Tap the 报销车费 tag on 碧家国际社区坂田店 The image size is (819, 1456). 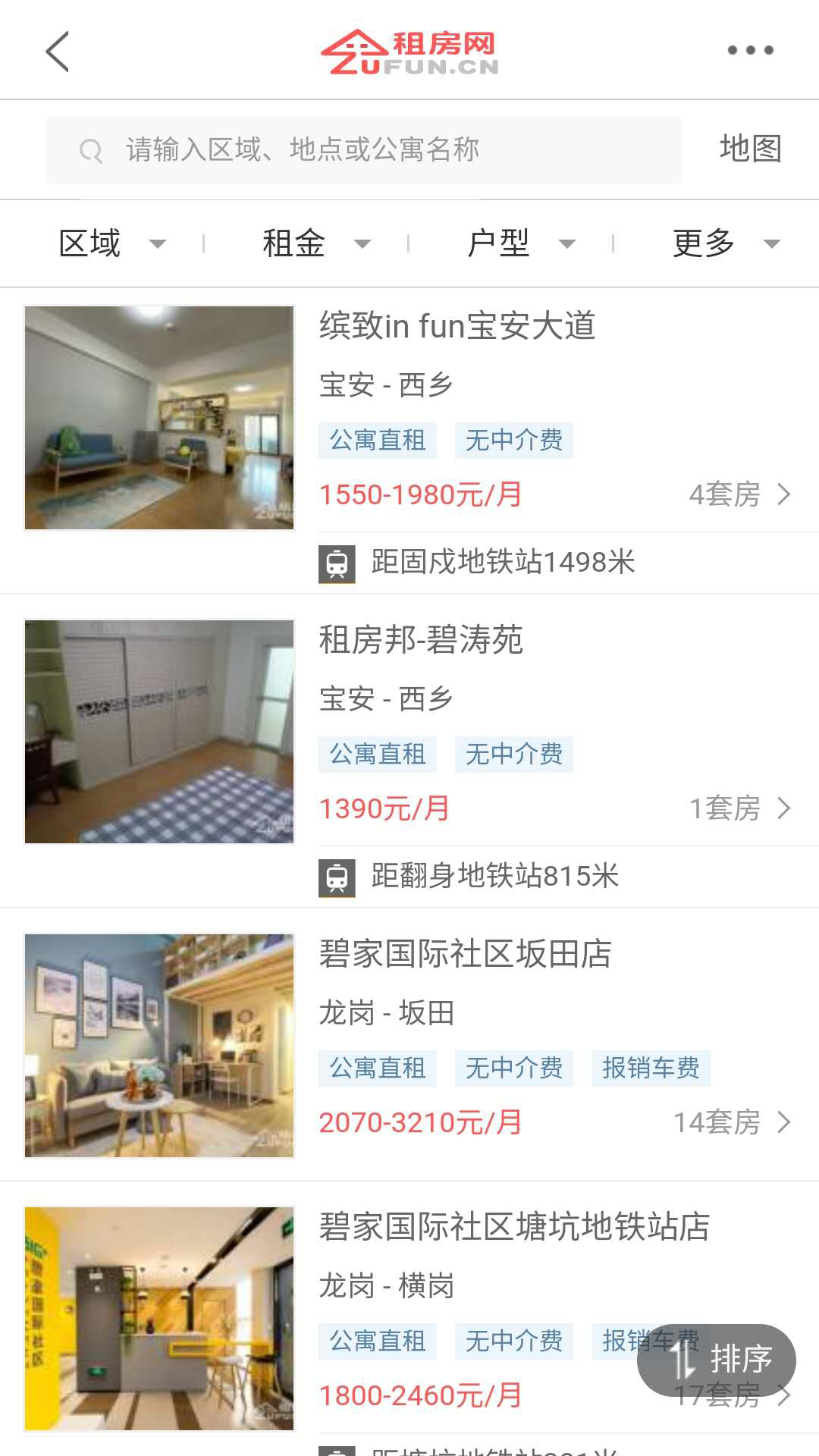(x=651, y=1068)
